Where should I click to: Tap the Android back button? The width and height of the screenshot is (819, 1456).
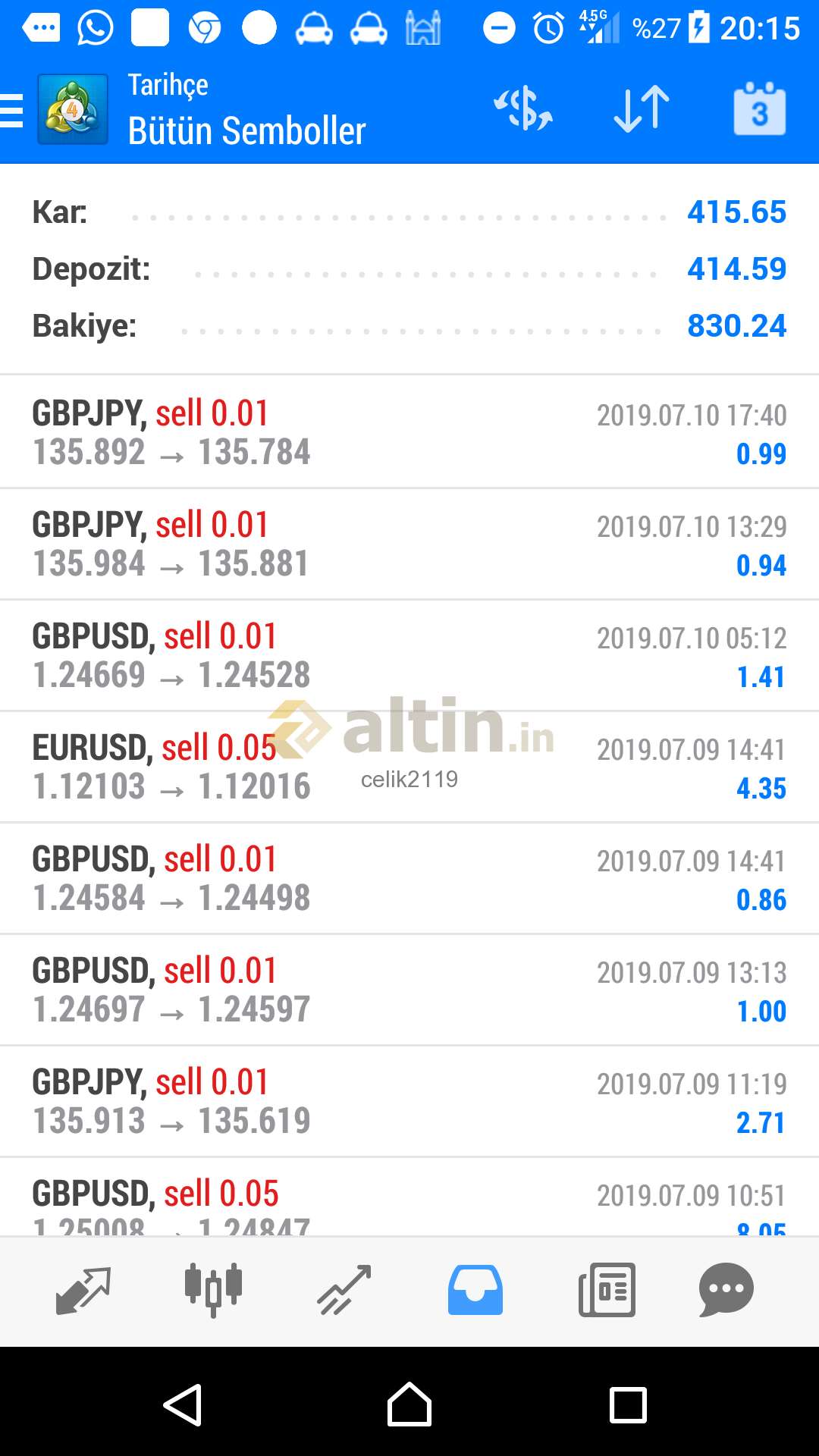click(x=183, y=1405)
